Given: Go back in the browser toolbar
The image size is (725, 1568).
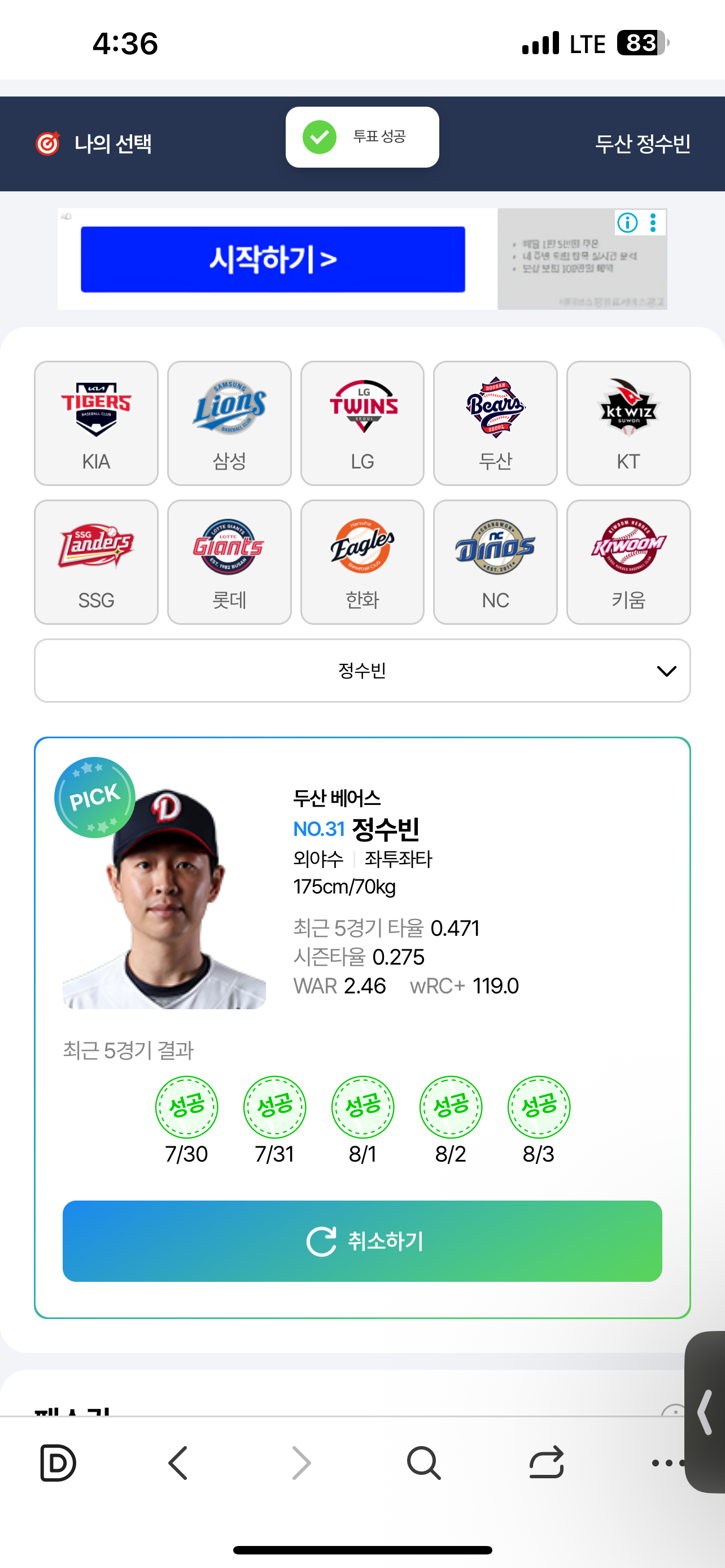Looking at the screenshot, I should click(178, 1462).
